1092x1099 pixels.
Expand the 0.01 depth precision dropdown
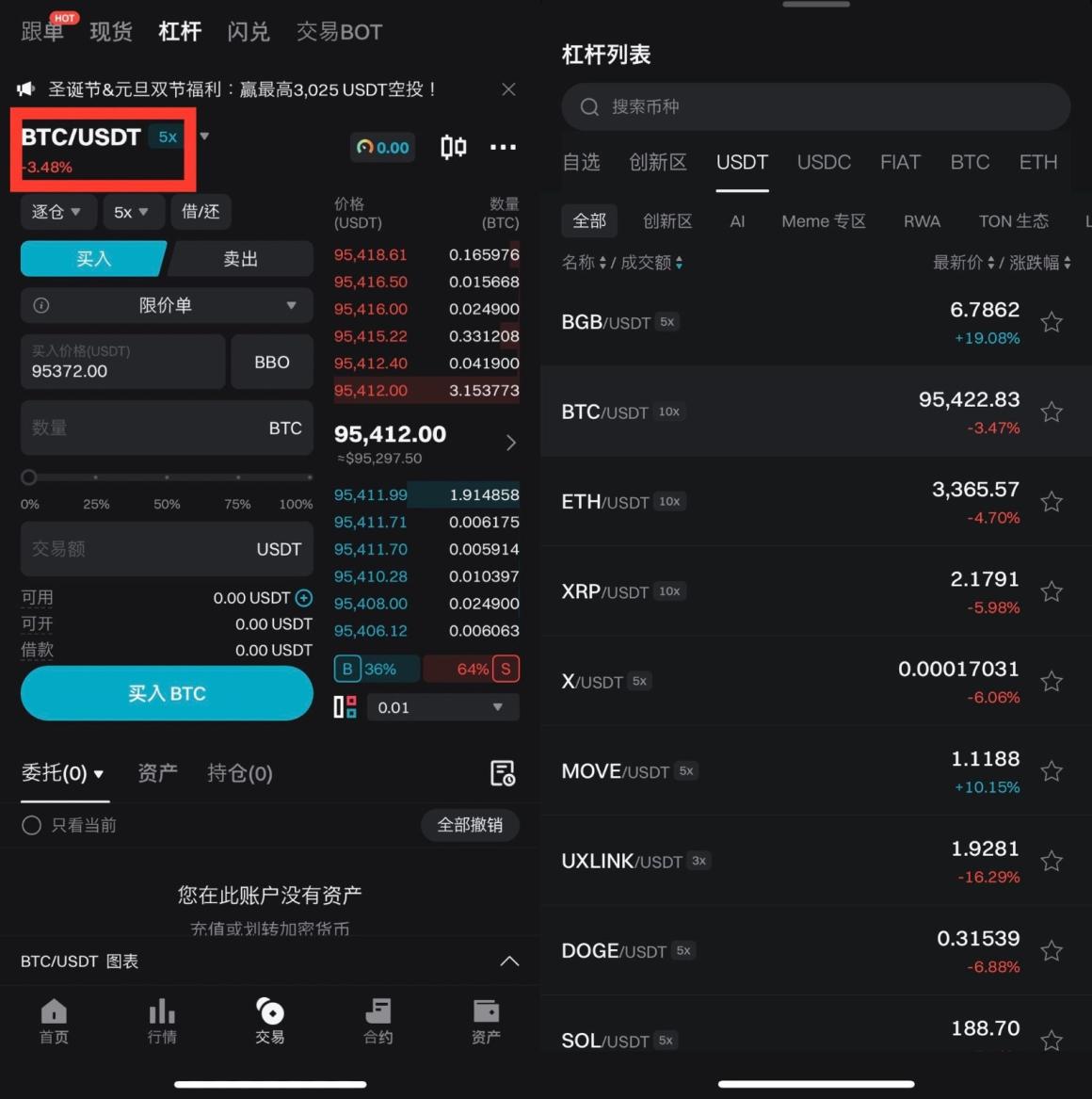point(442,706)
